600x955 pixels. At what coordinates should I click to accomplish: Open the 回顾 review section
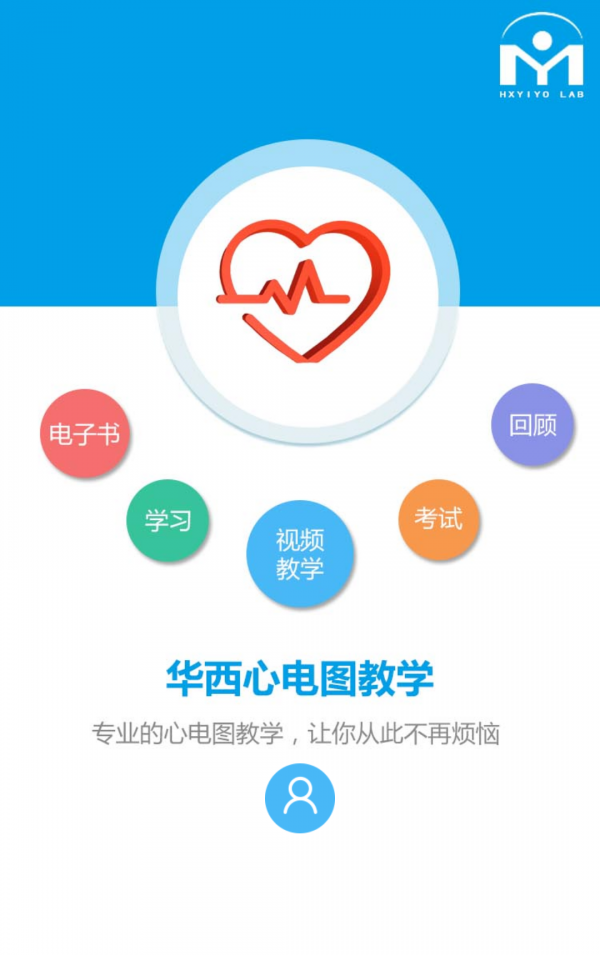tap(532, 425)
